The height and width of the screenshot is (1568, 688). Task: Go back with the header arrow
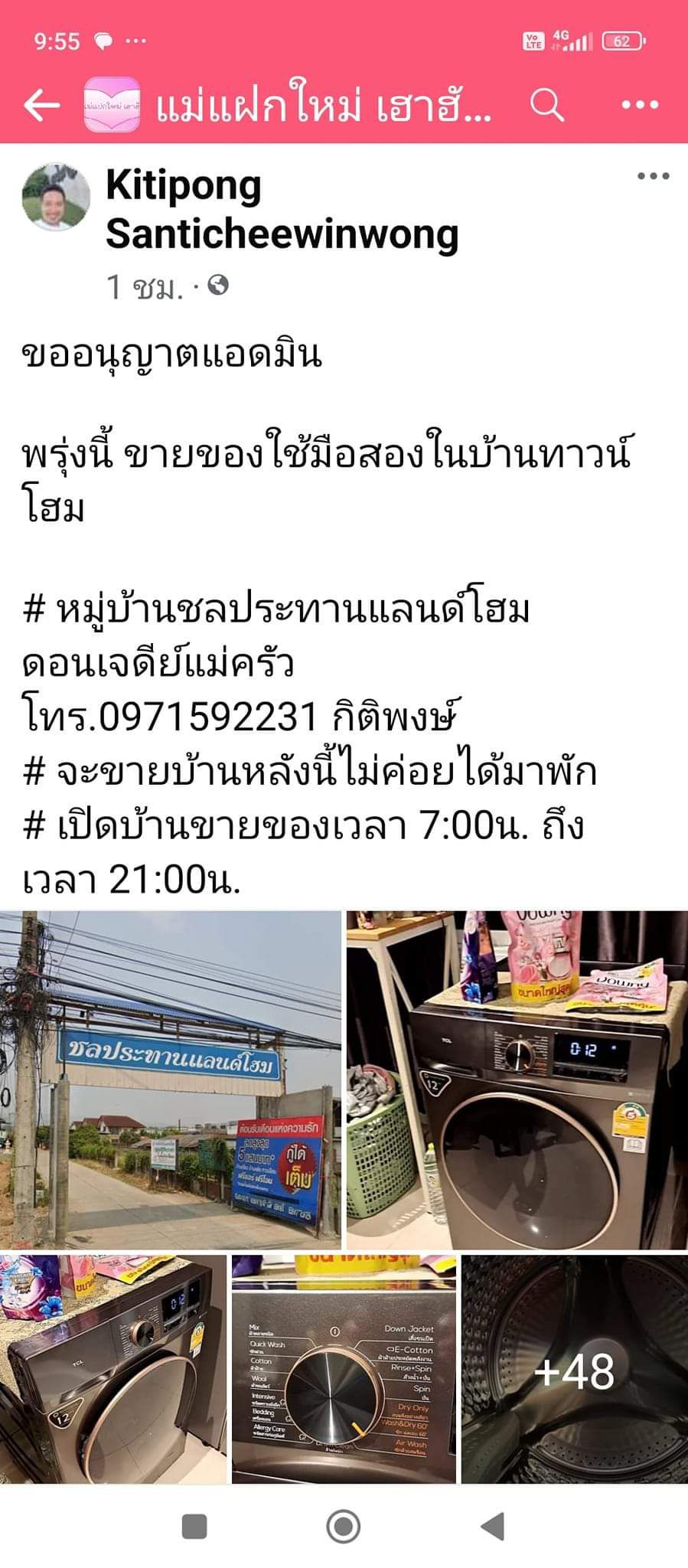[41, 105]
